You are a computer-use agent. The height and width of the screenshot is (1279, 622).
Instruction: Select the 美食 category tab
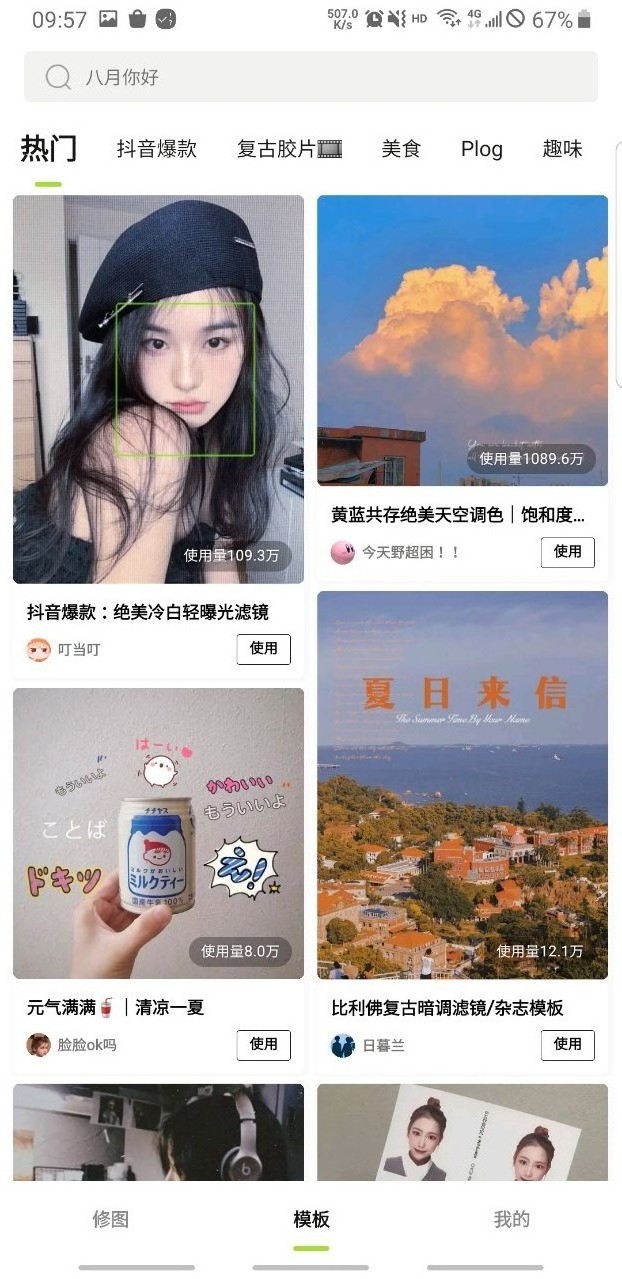point(401,149)
